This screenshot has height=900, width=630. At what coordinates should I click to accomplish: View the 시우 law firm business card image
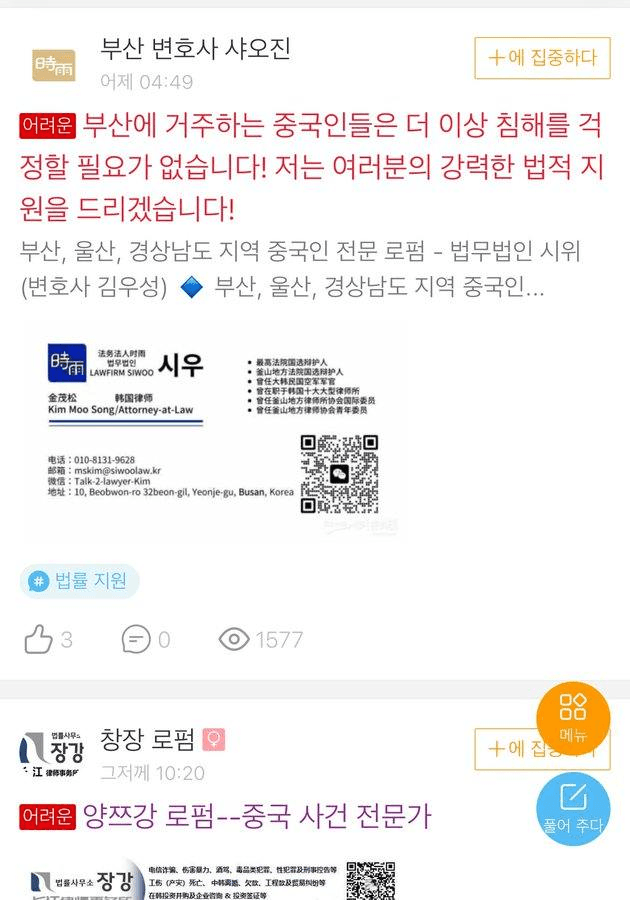[215, 431]
